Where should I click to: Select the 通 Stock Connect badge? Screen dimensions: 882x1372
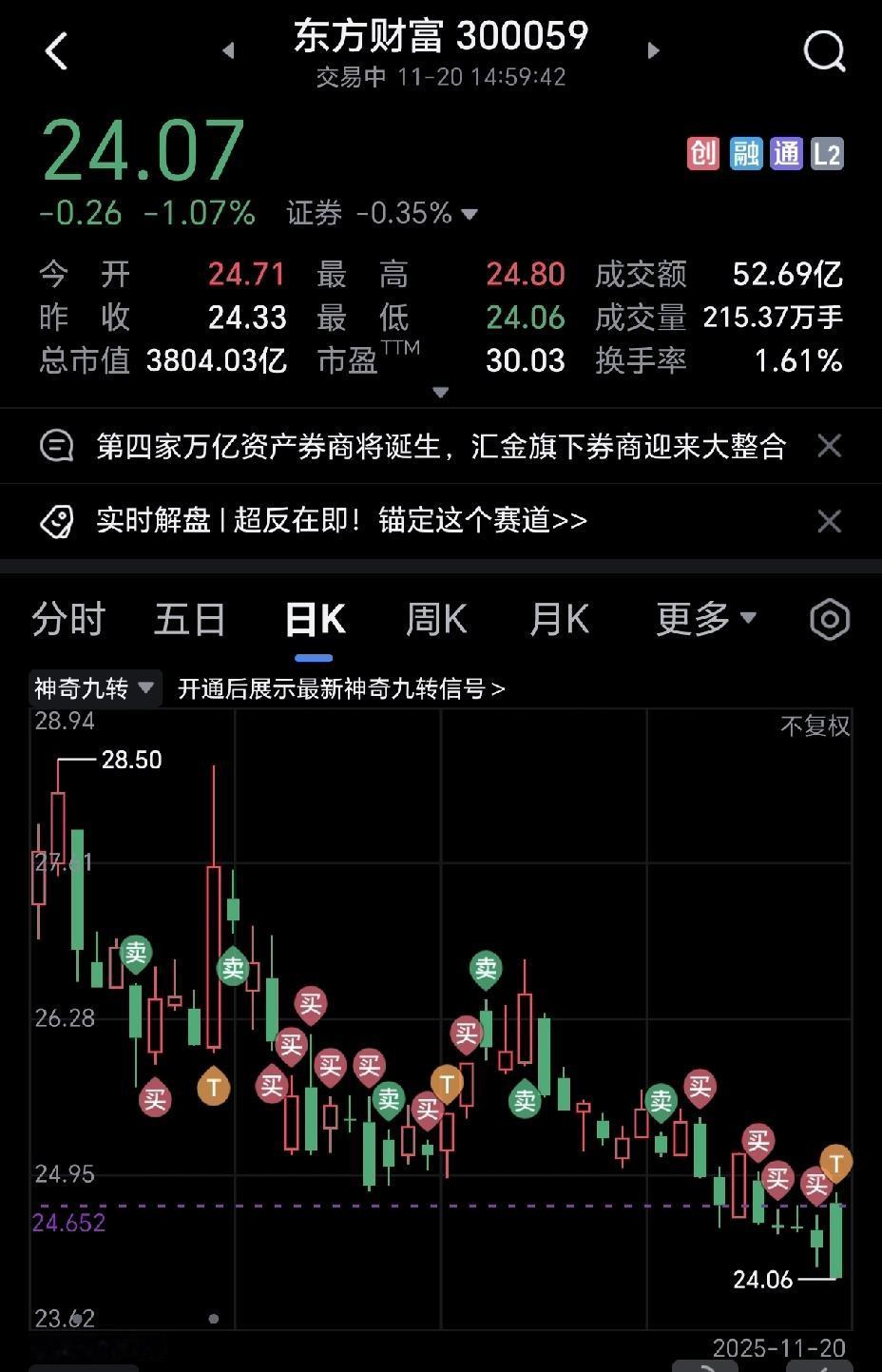coord(785,153)
